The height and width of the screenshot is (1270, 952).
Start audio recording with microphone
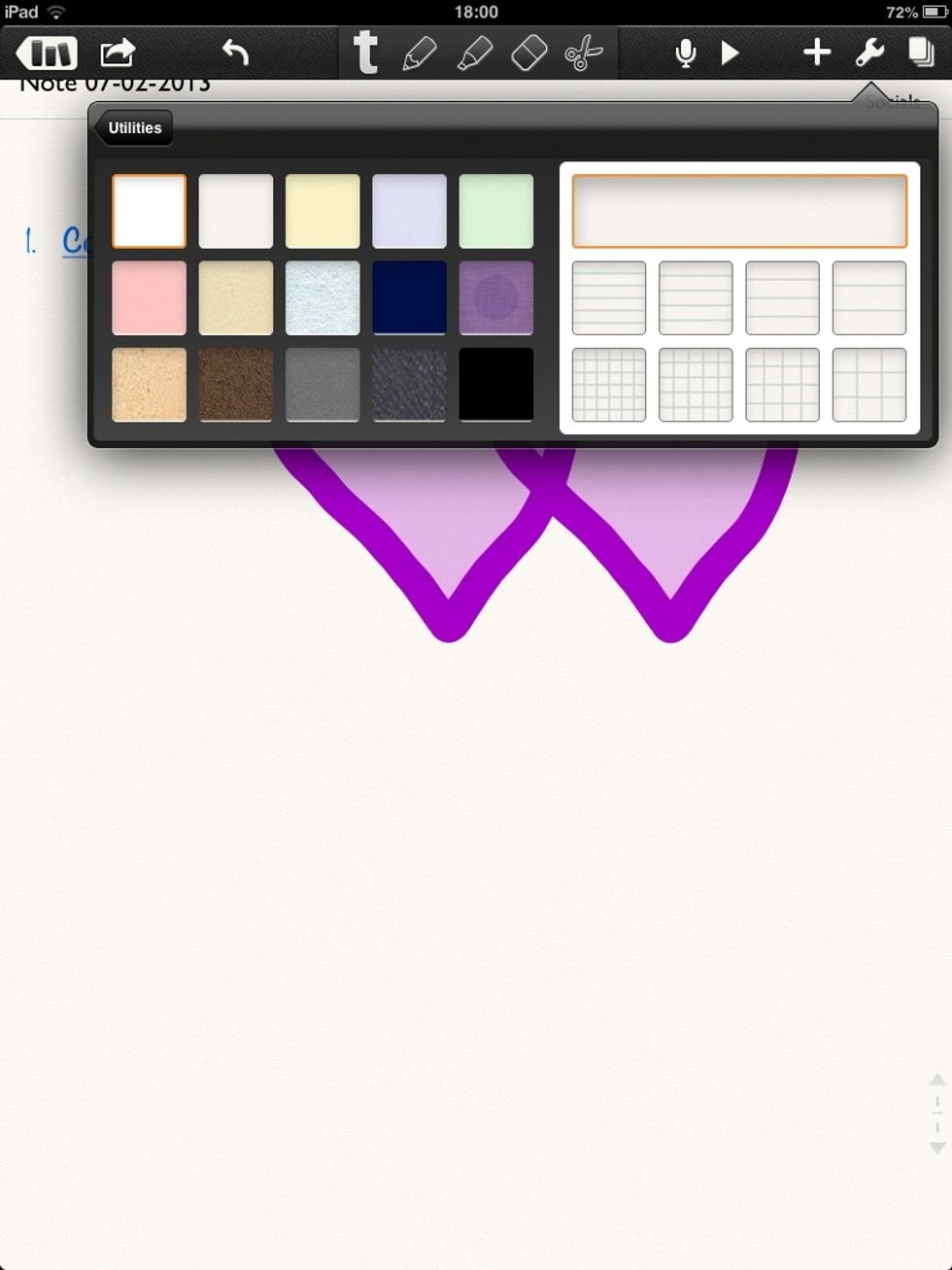pos(685,52)
